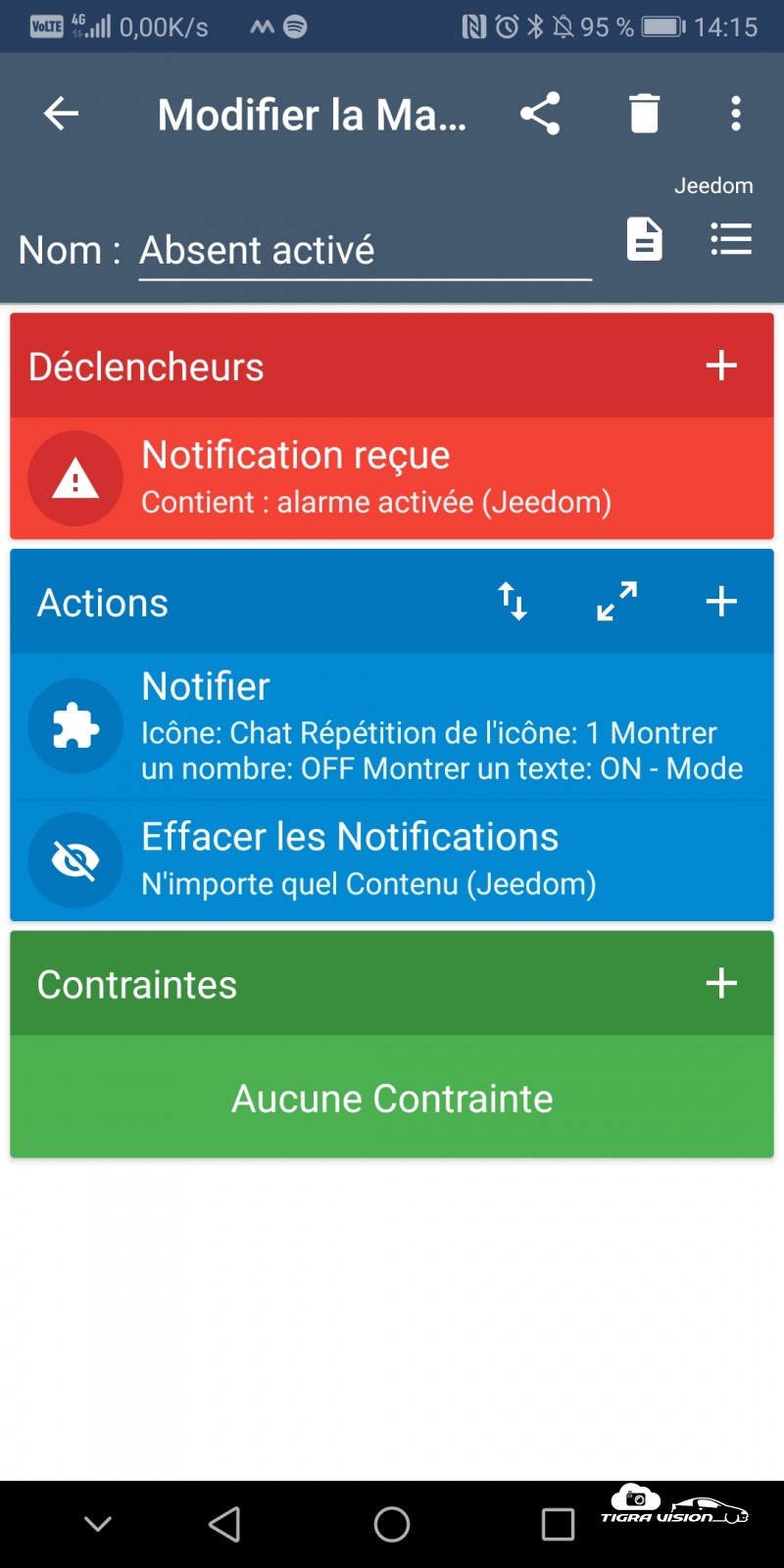Add a new Contrainte
The width and height of the screenshot is (784, 1568).
tap(721, 983)
